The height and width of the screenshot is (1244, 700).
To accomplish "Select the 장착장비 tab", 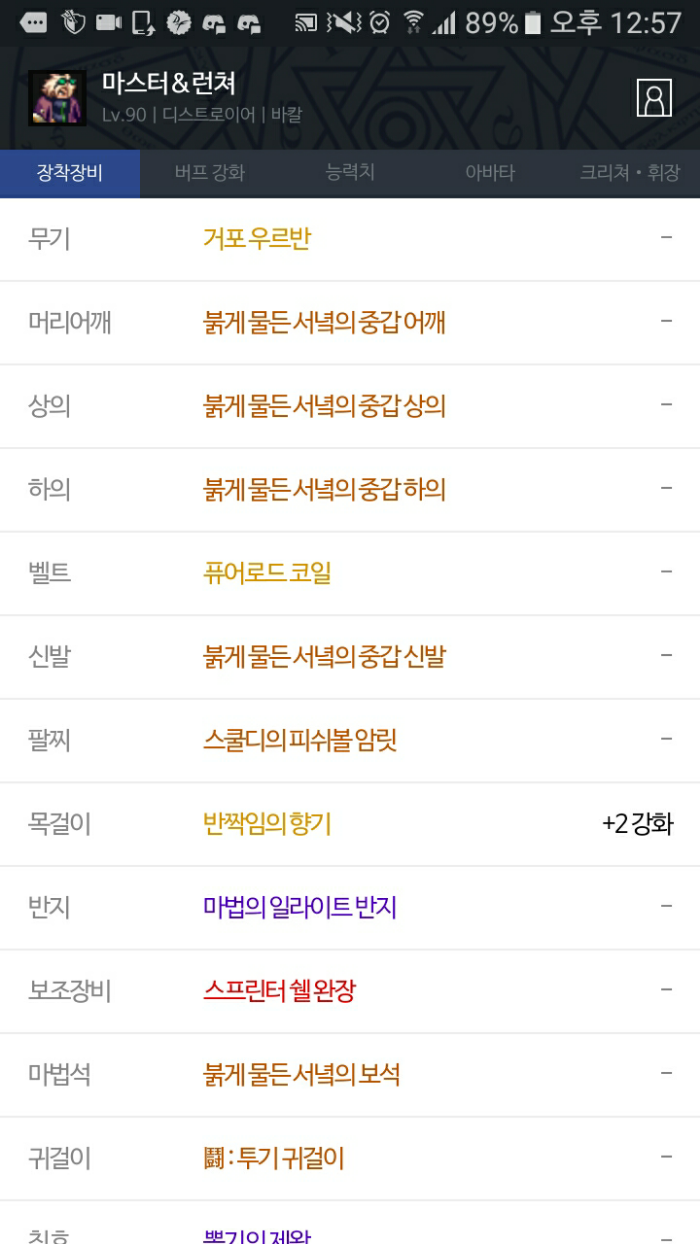I will pyautogui.click(x=70, y=173).
